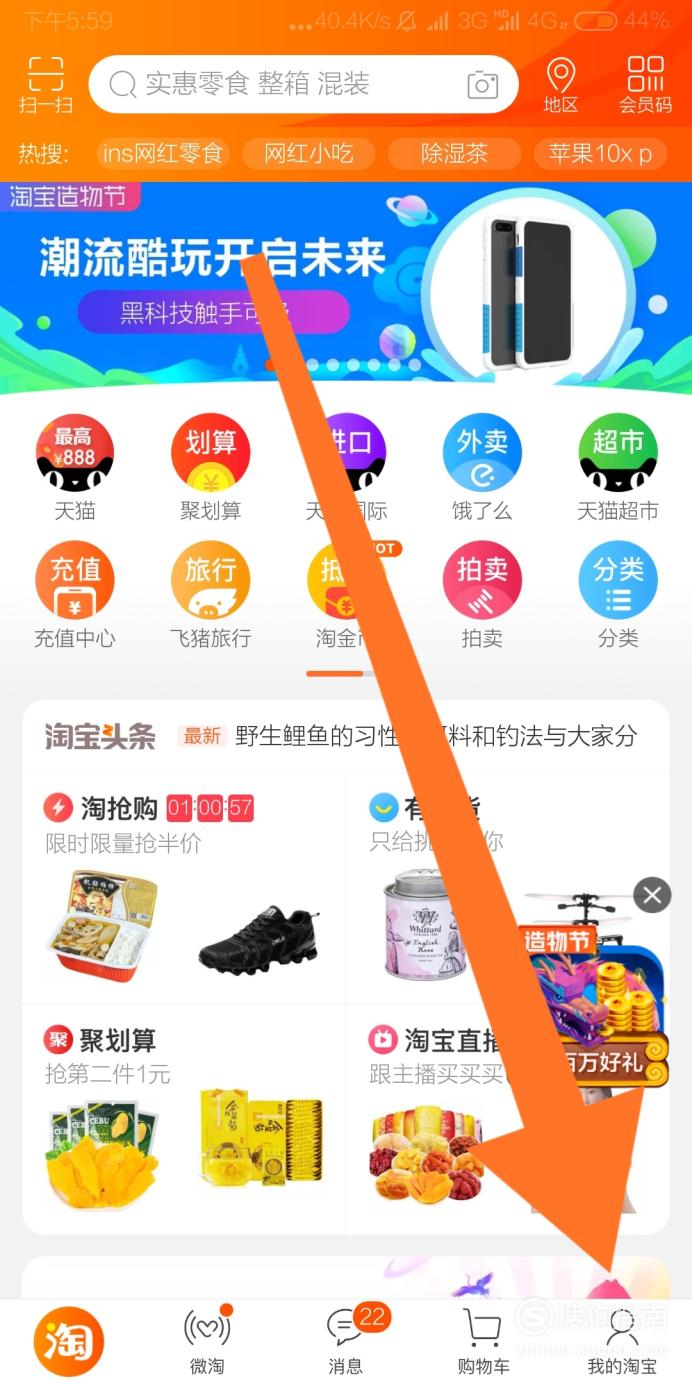Open 天猫超市 supermarket
This screenshot has width=692, height=1384.
coord(618,467)
